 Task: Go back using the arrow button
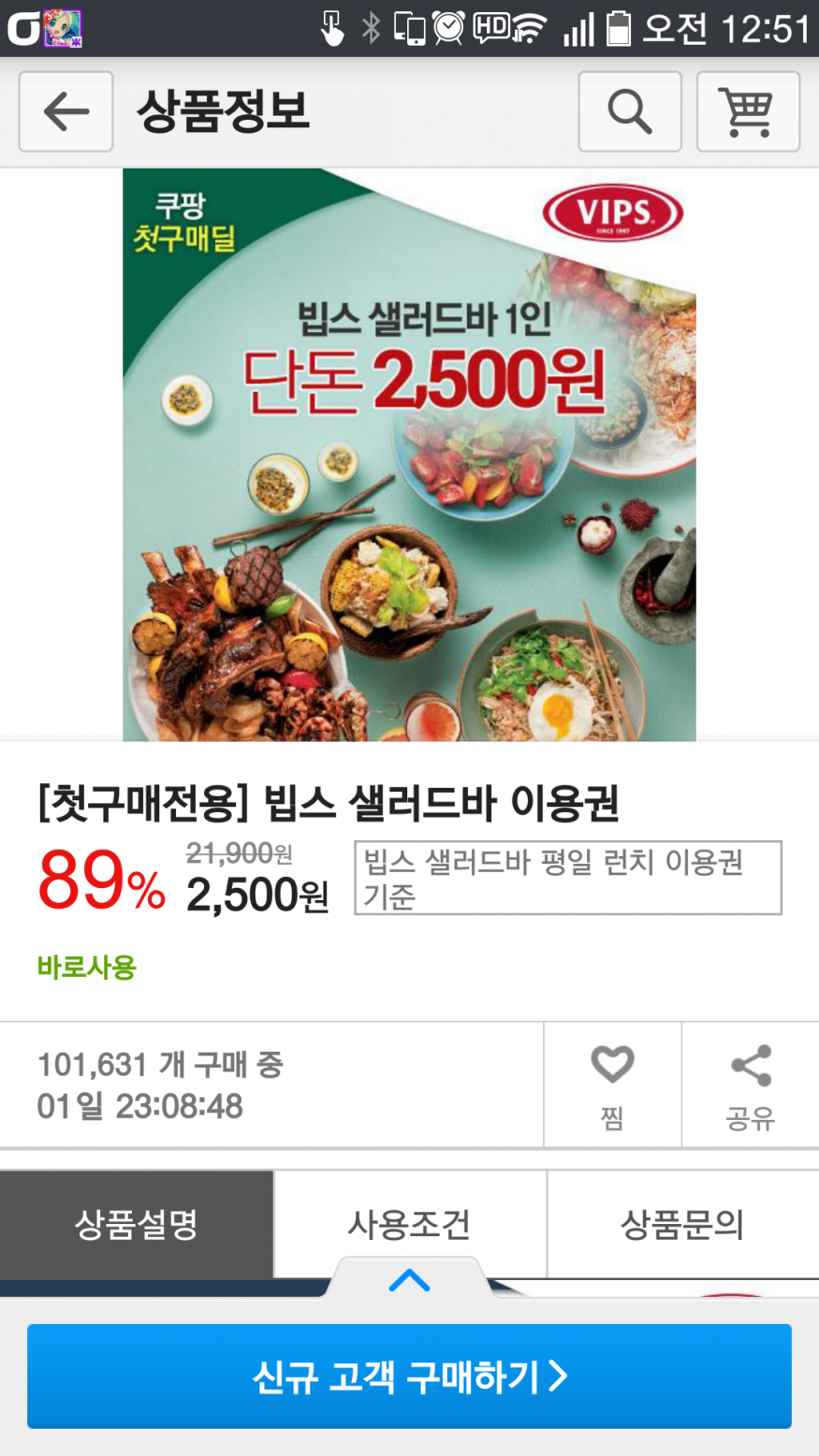(x=66, y=112)
